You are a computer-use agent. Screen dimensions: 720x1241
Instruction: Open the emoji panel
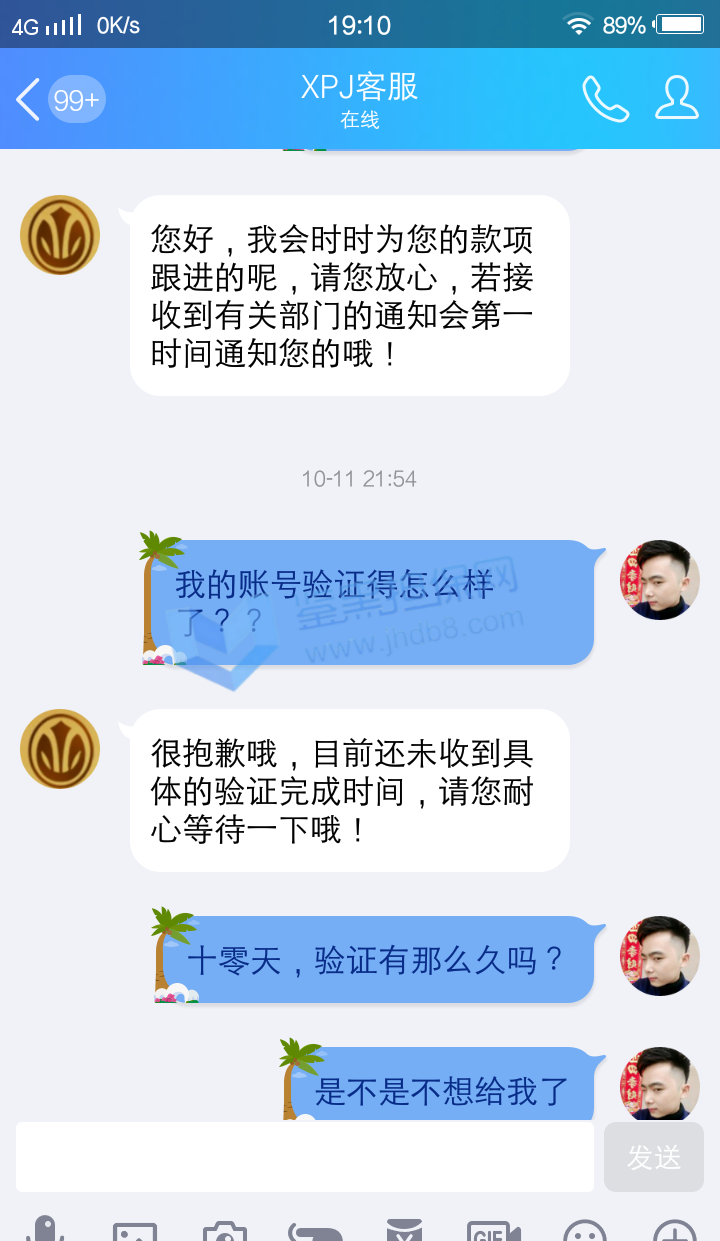585,1230
